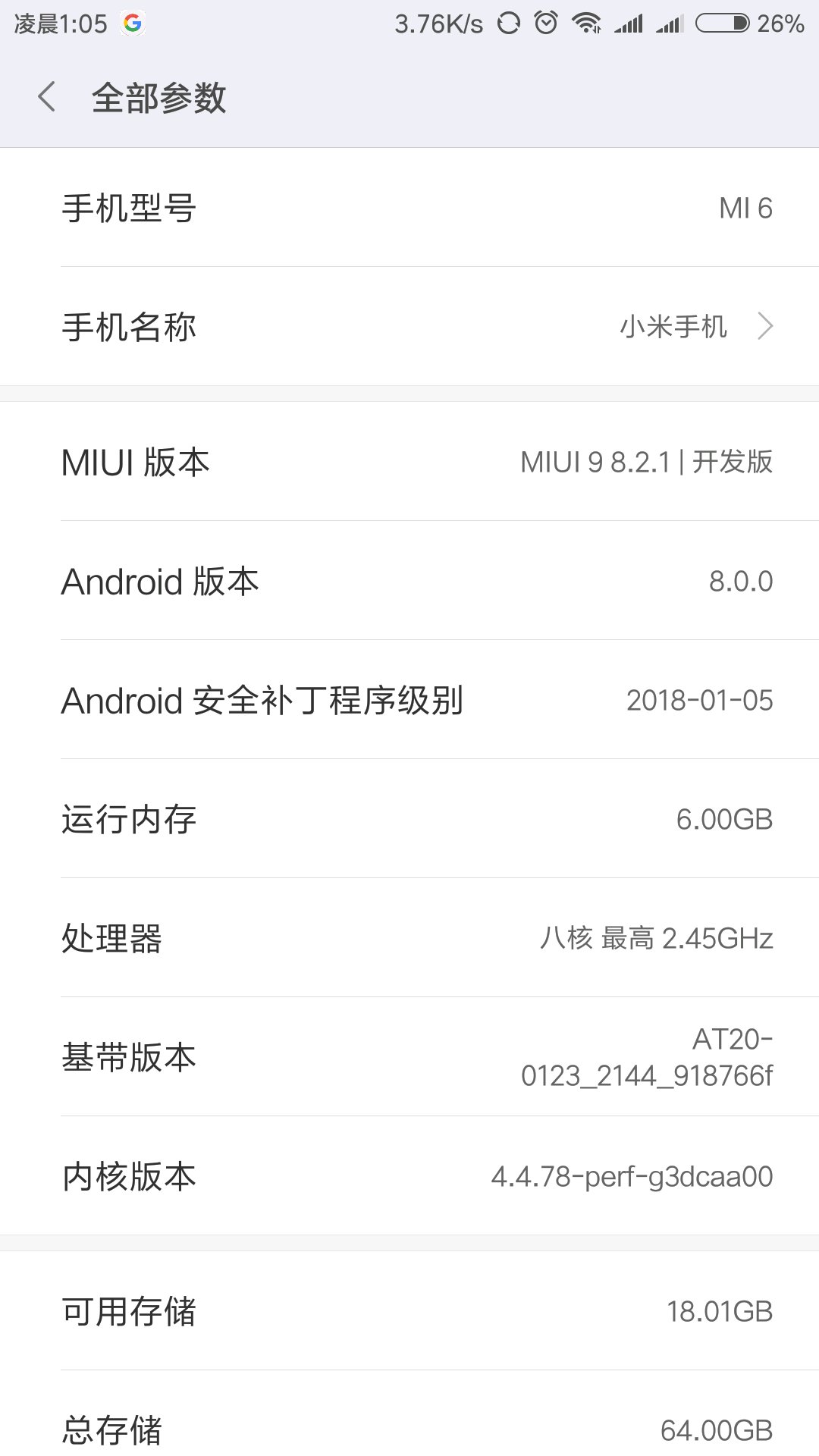Tap the 处理器 row
Viewport: 819px width, 1456px height.
409,938
